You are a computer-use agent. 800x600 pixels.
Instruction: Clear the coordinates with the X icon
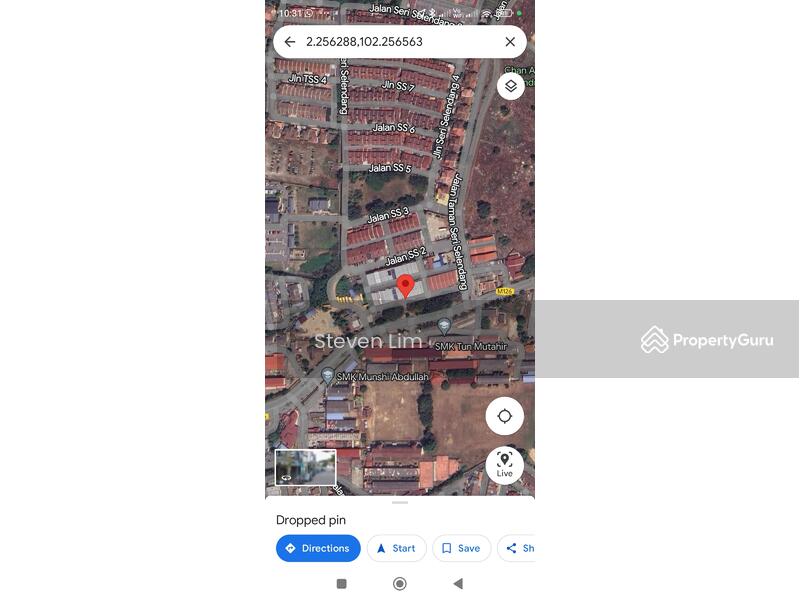point(510,42)
